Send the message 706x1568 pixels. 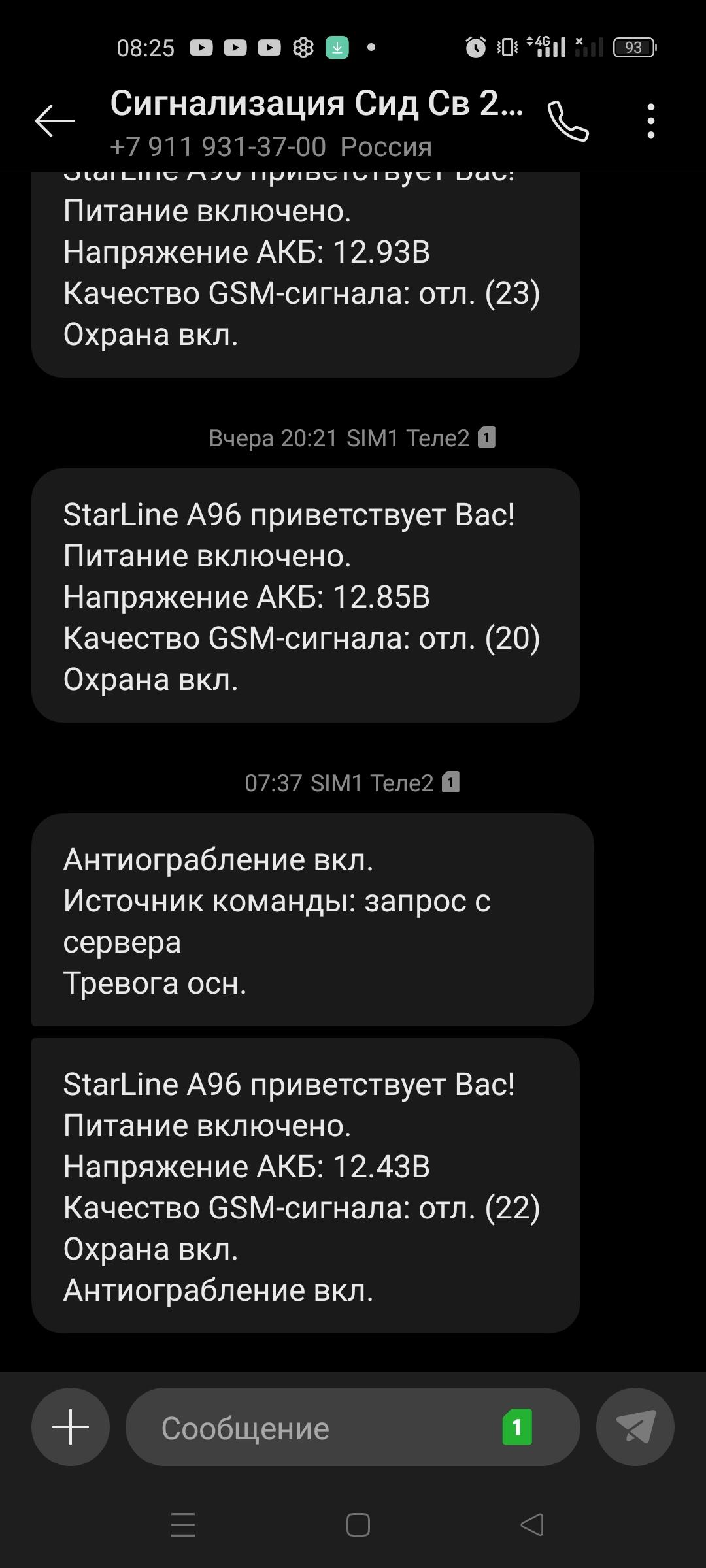tap(635, 1427)
